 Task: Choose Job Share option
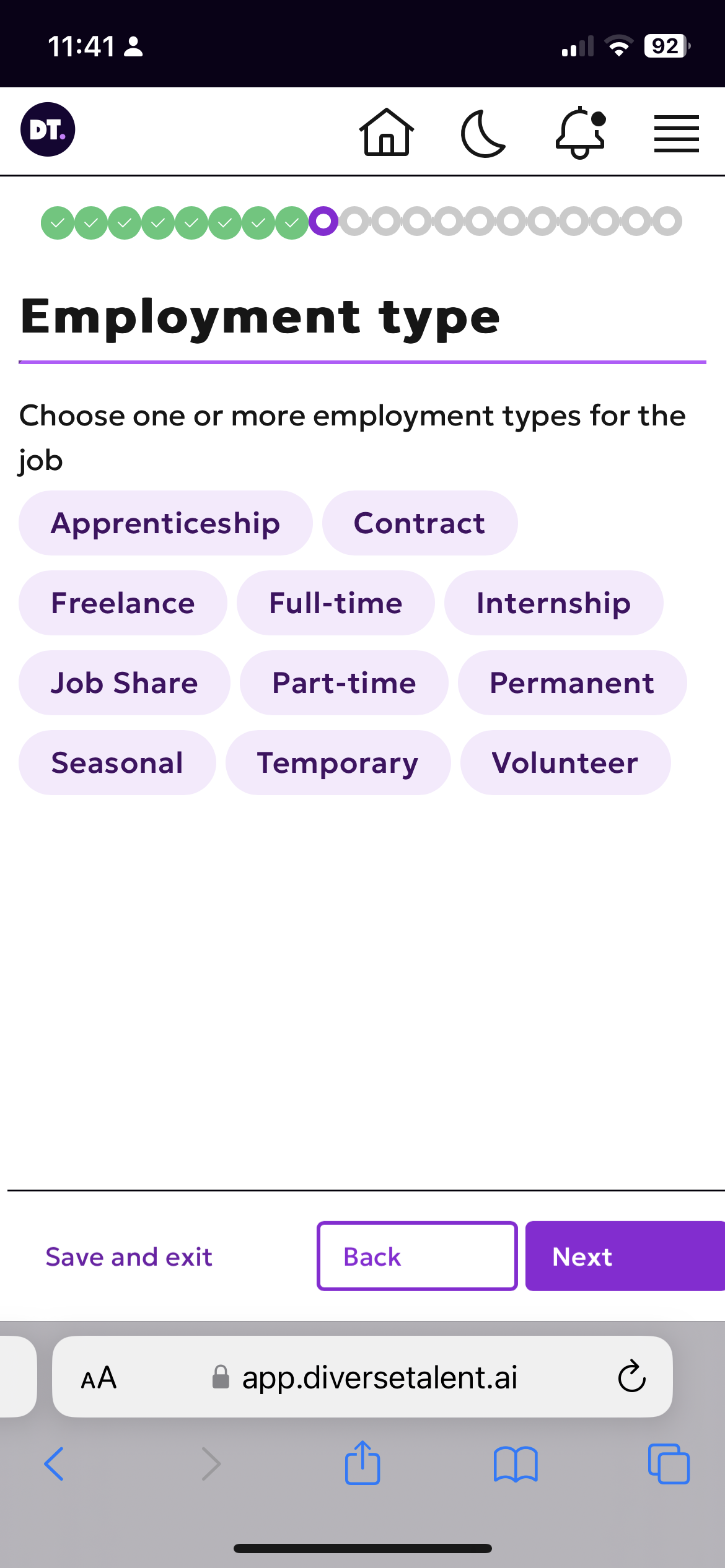tap(124, 683)
